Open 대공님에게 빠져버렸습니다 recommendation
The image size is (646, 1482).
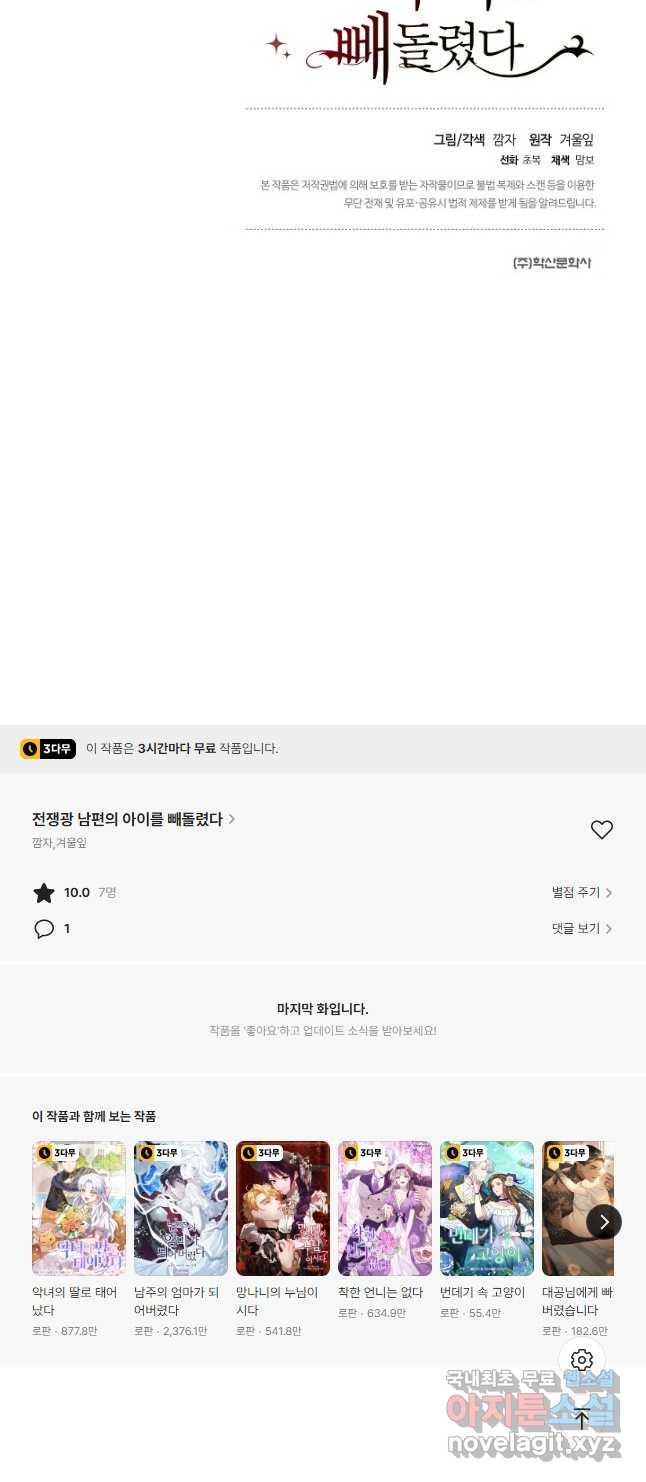575,1208
